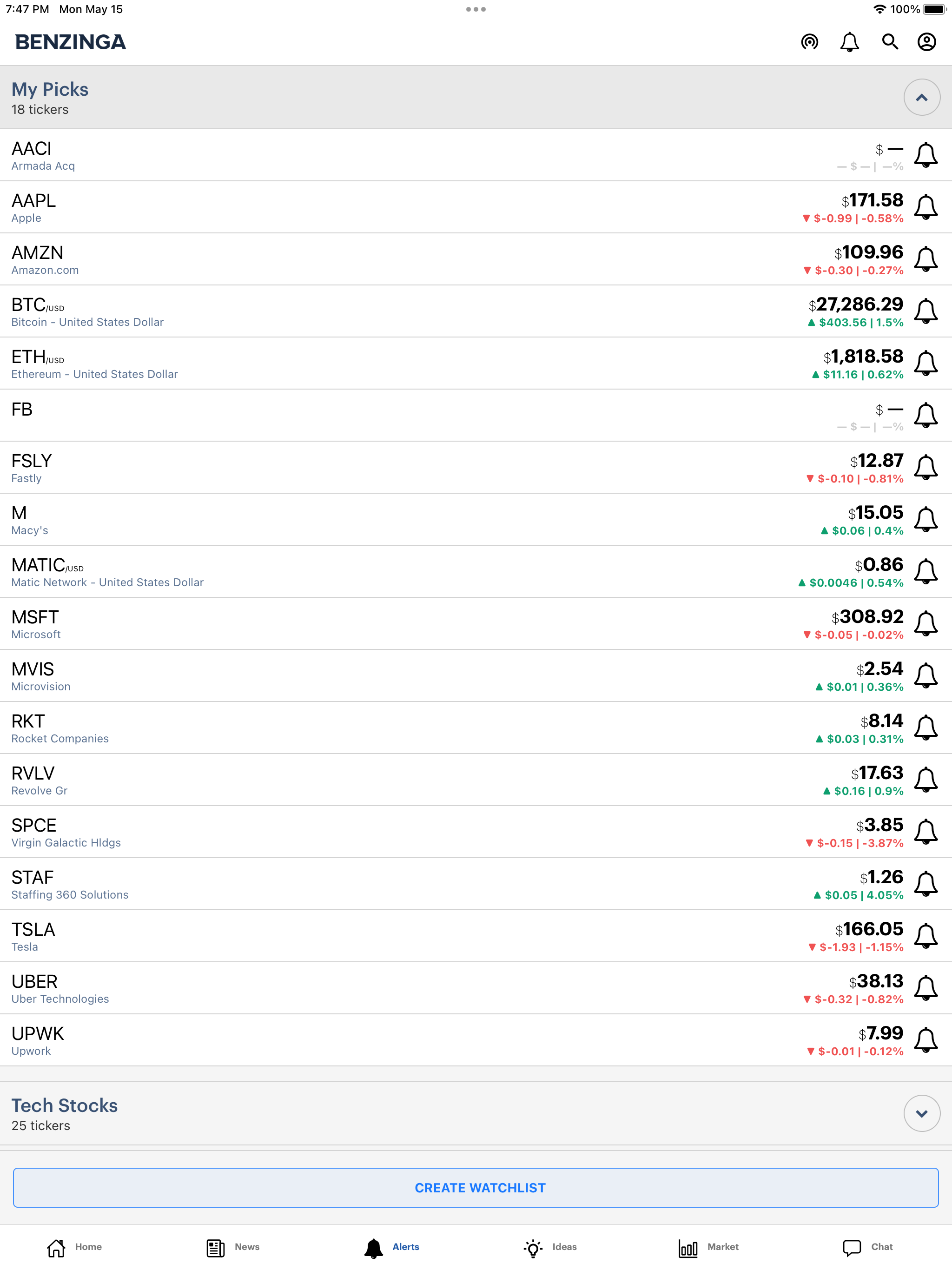Tap the CREATE WATCHLIST button
Image resolution: width=952 pixels, height=1270 pixels.
click(x=476, y=1188)
